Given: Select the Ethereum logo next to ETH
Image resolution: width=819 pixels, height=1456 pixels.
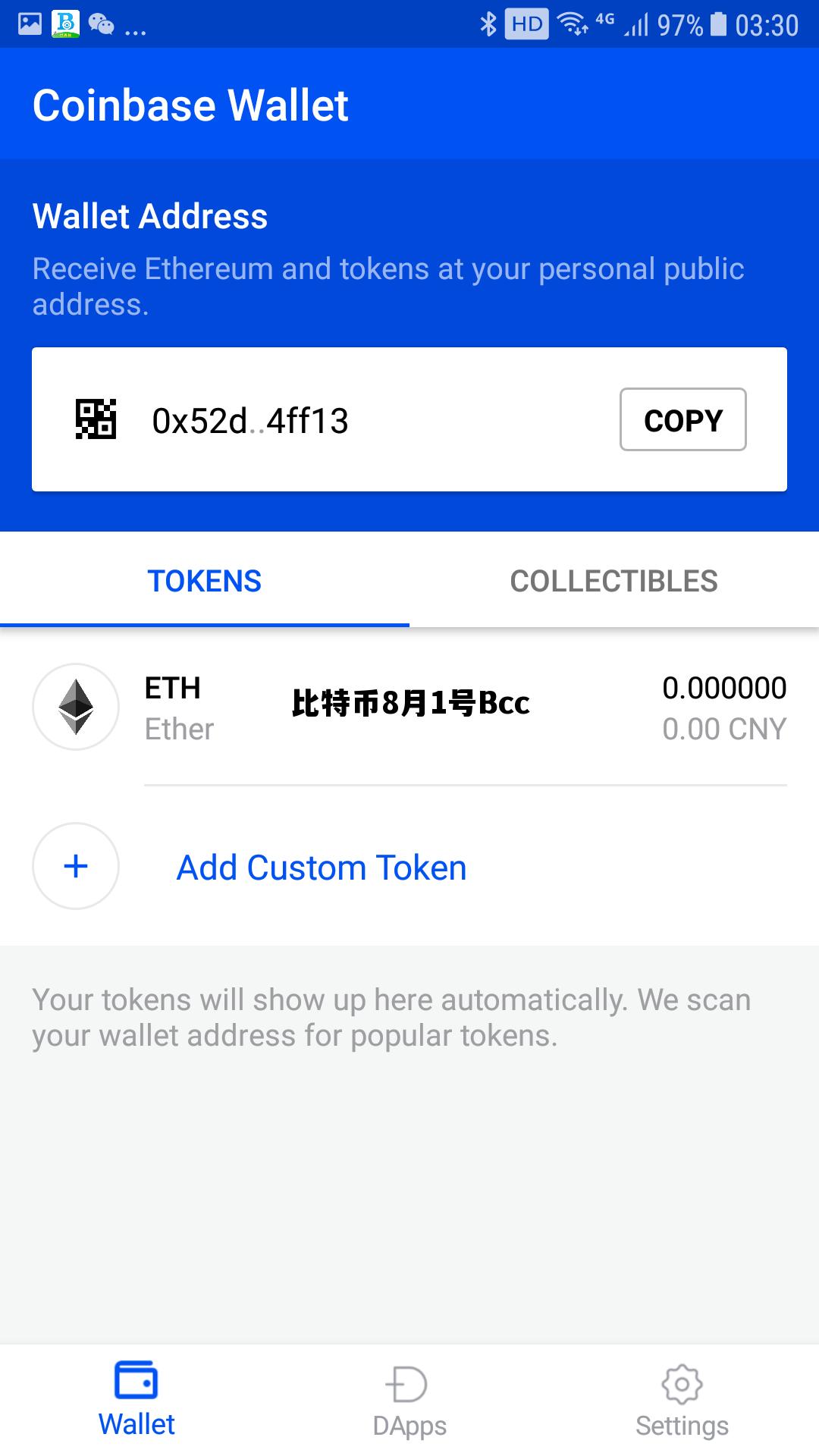Looking at the screenshot, I should tap(76, 706).
